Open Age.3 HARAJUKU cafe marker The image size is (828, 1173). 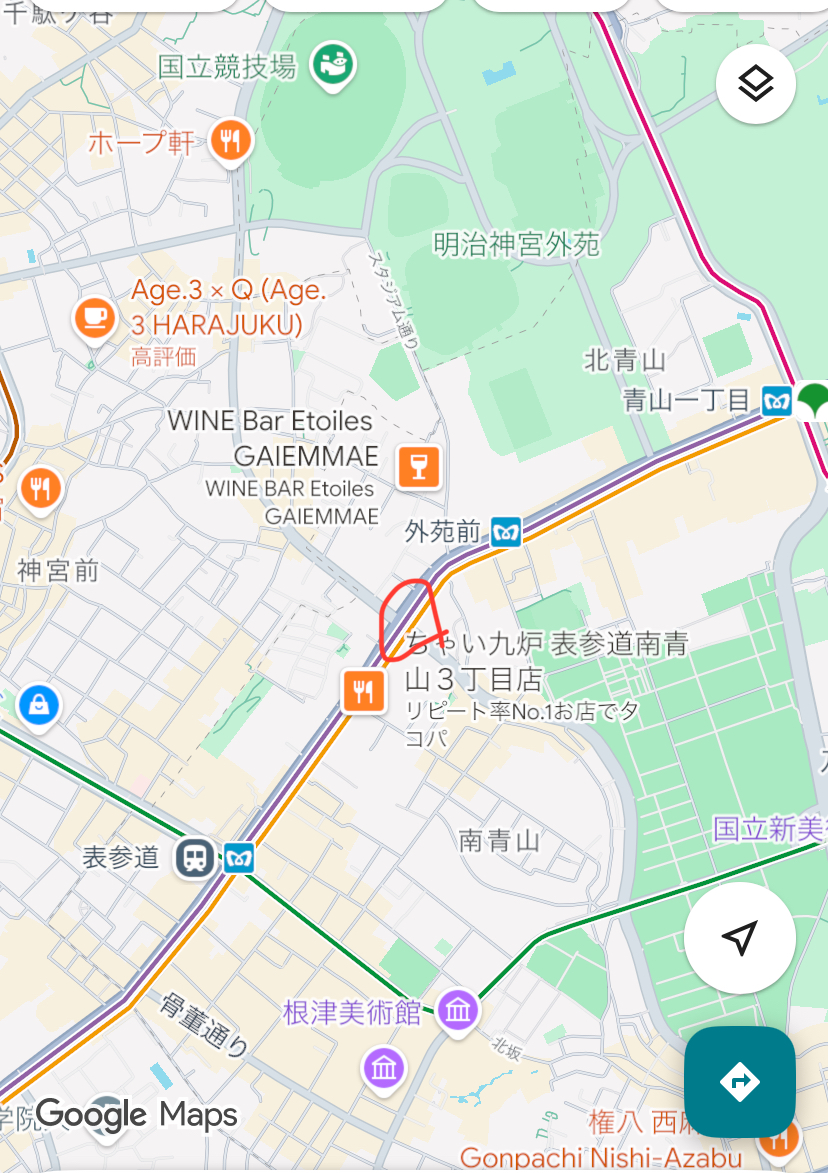(x=96, y=318)
